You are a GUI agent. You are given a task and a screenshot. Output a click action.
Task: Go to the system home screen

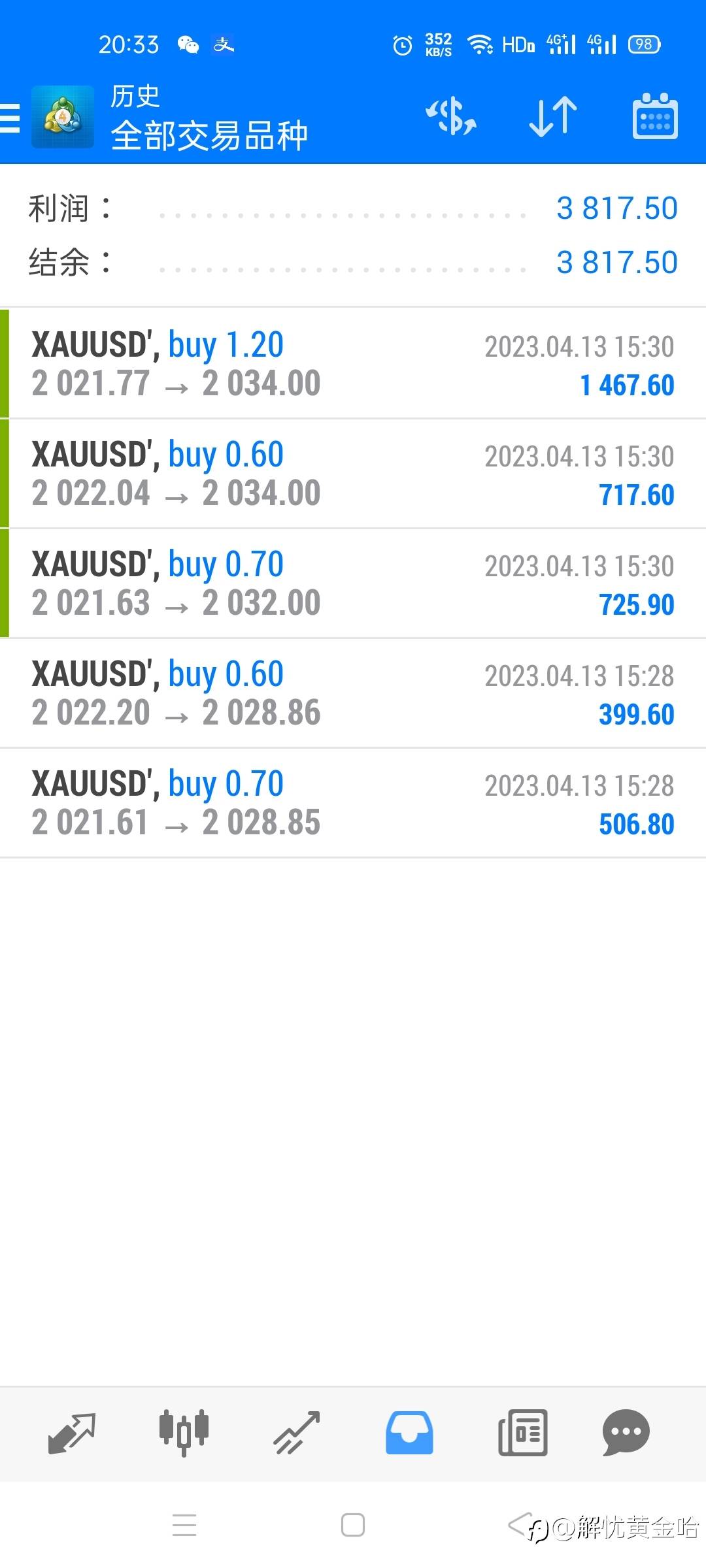tap(353, 1525)
